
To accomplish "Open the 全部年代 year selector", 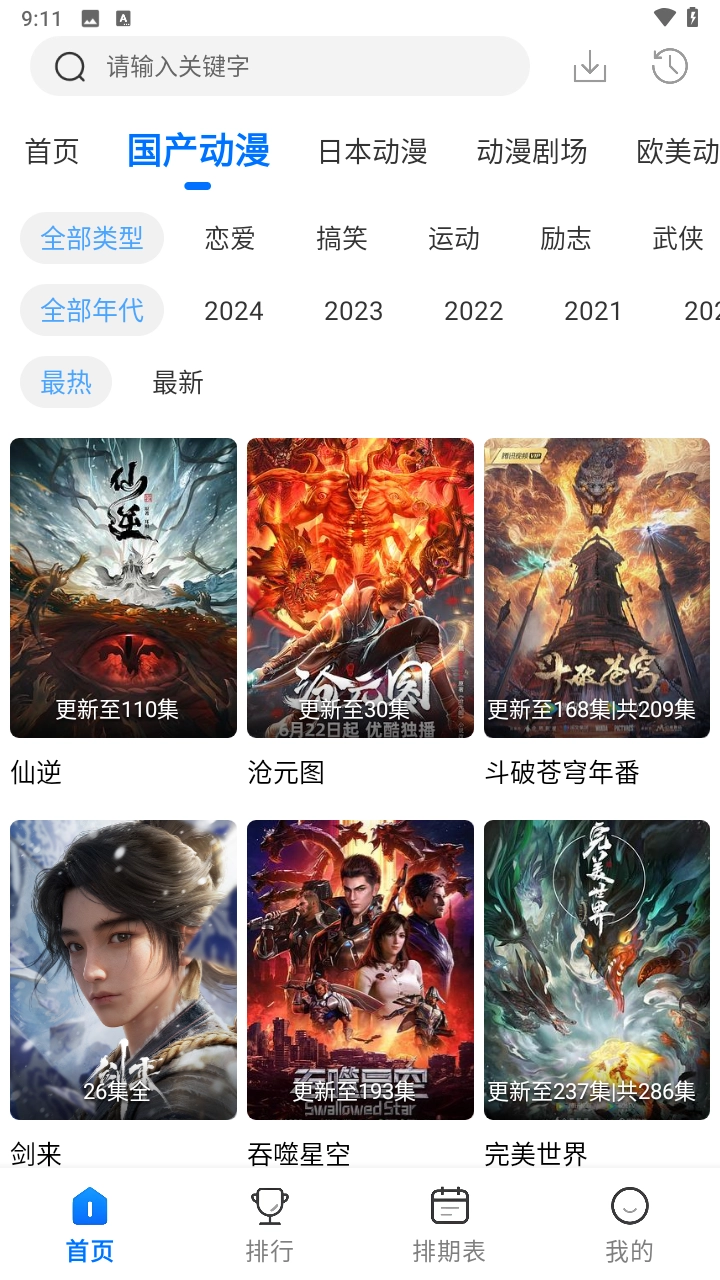I will (x=91, y=311).
